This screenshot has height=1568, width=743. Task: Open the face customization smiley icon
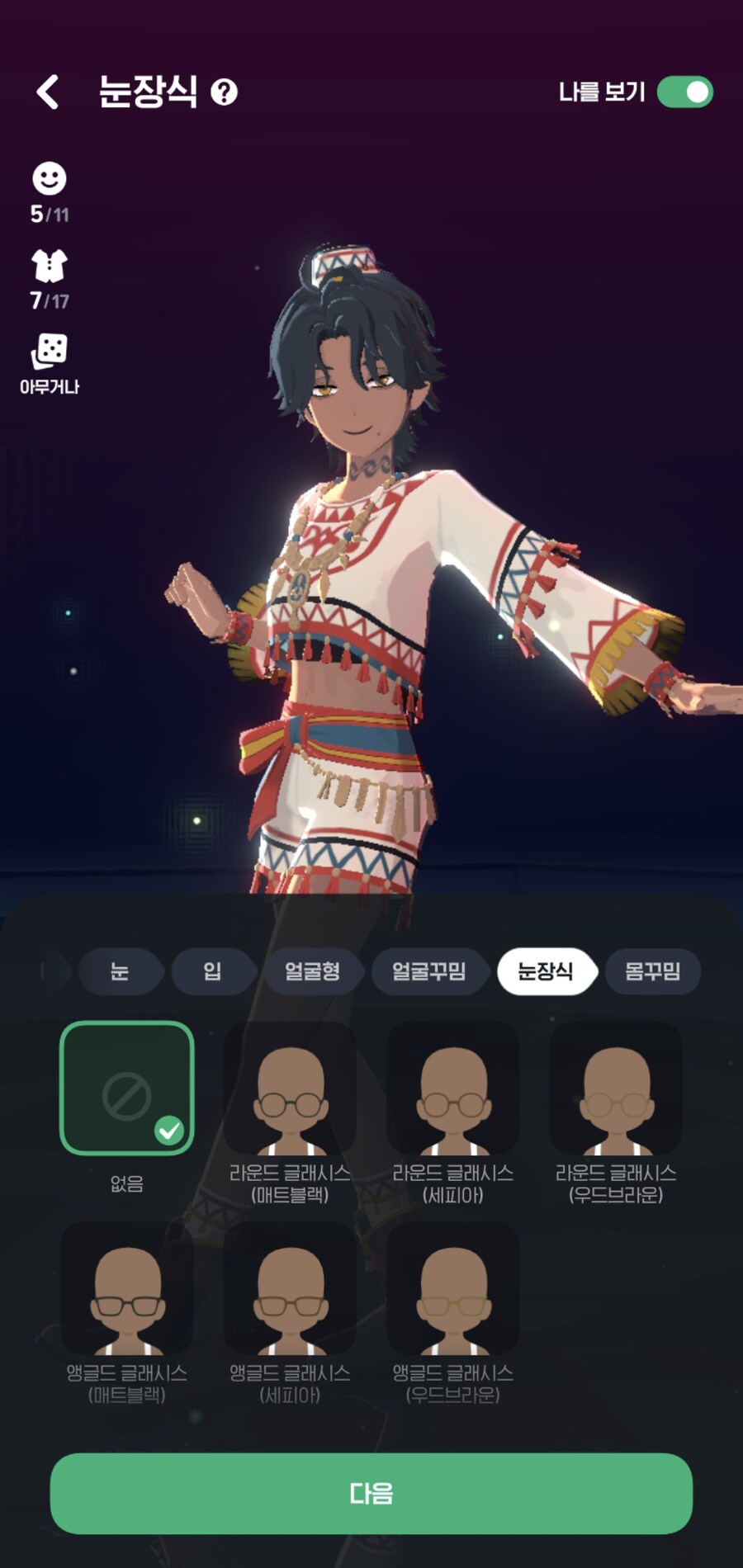click(x=50, y=179)
